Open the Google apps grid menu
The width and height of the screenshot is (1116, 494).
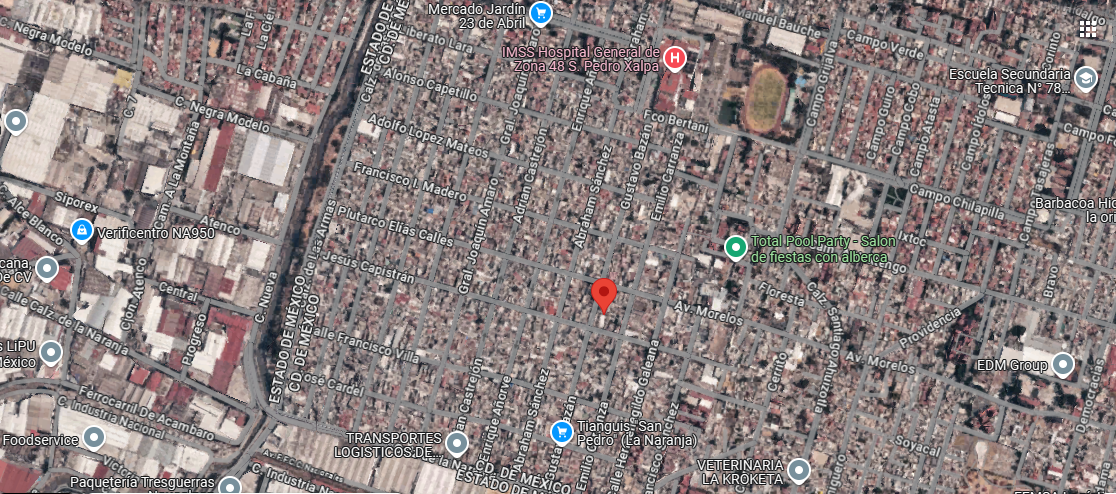tap(1088, 29)
